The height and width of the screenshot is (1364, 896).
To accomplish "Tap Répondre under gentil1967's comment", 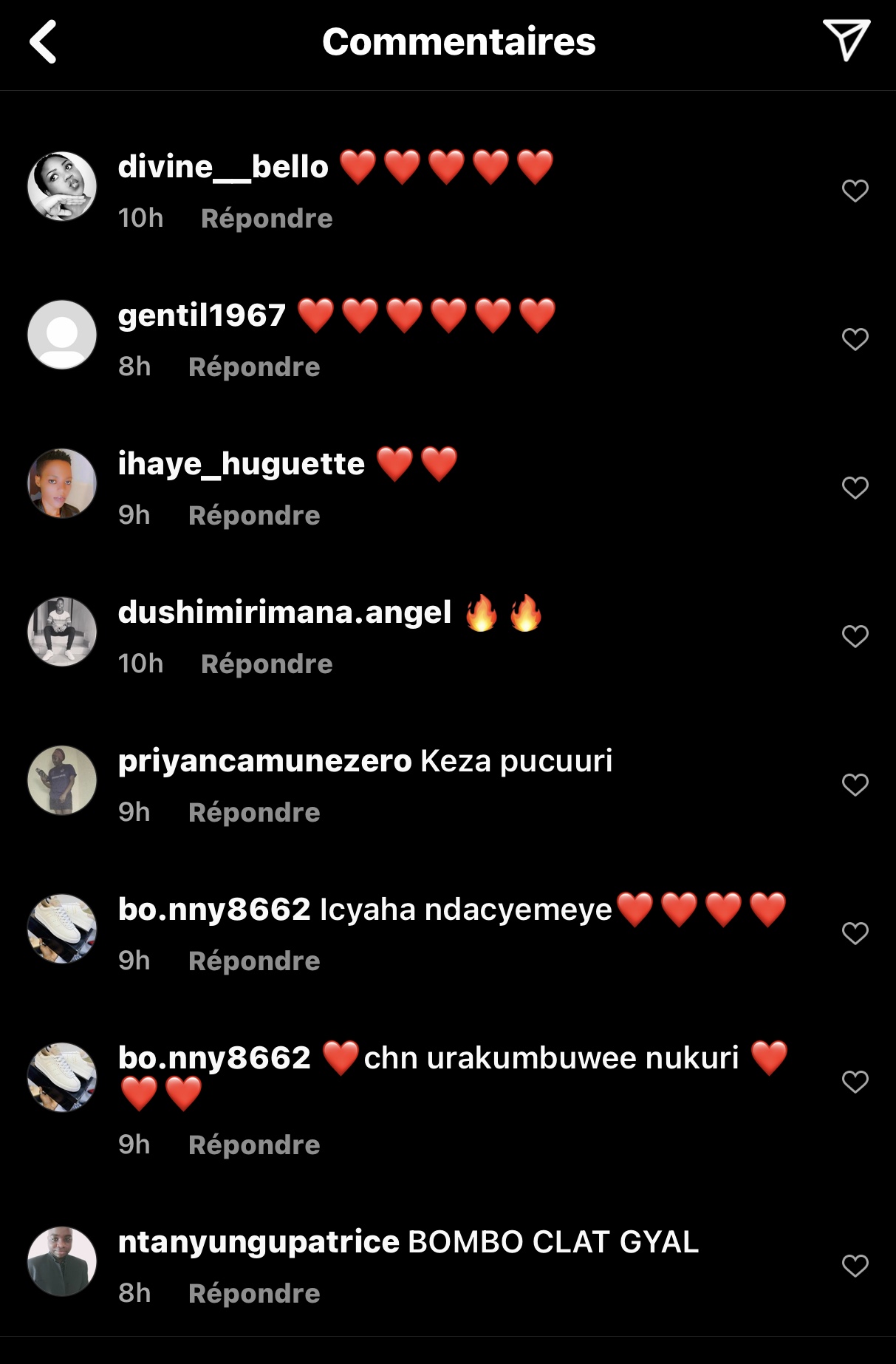I will [253, 367].
